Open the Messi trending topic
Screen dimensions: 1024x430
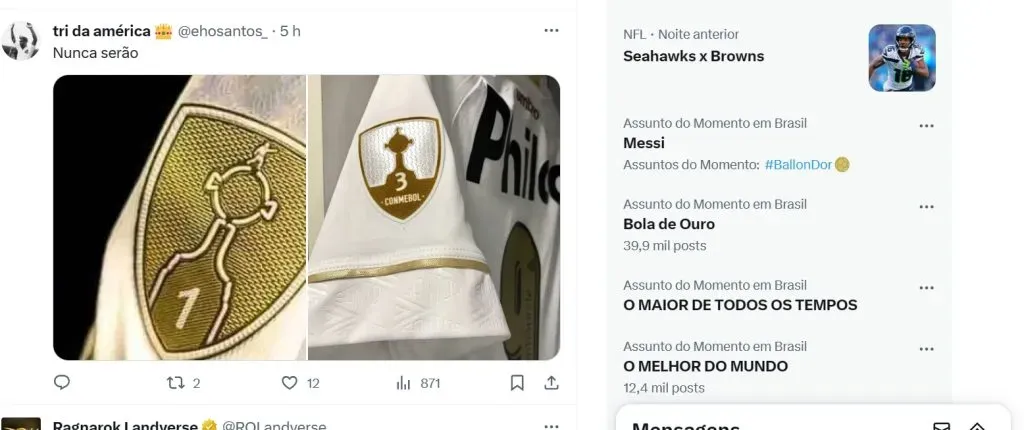coord(644,143)
